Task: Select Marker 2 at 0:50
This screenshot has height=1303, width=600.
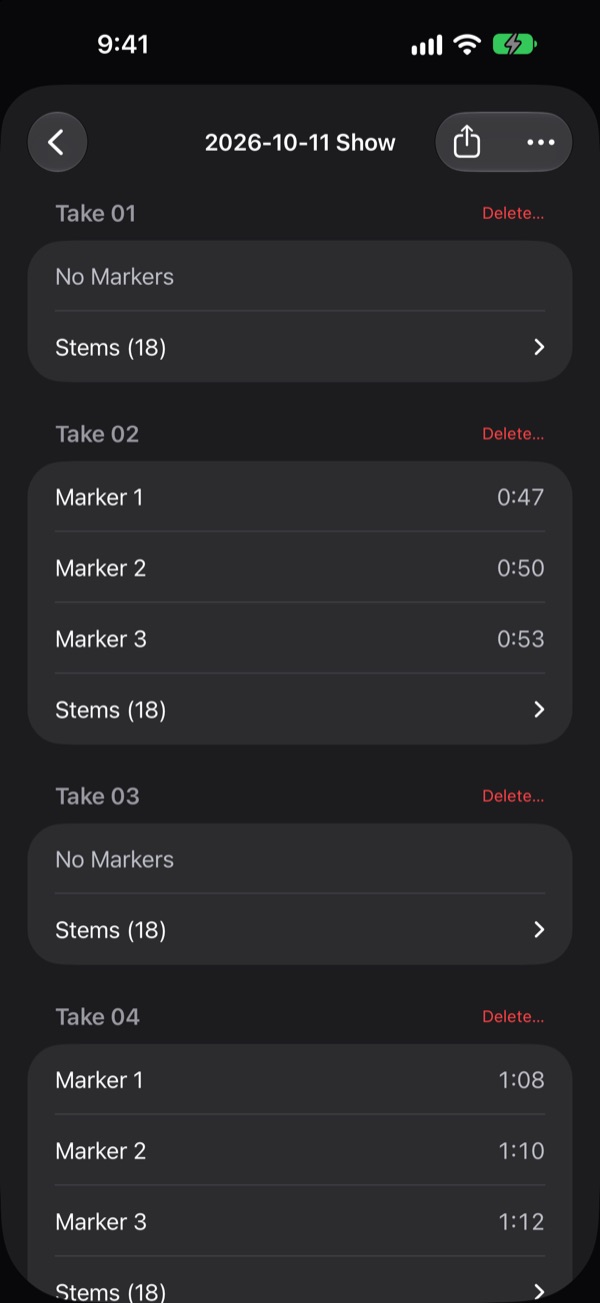Action: pyautogui.click(x=300, y=568)
